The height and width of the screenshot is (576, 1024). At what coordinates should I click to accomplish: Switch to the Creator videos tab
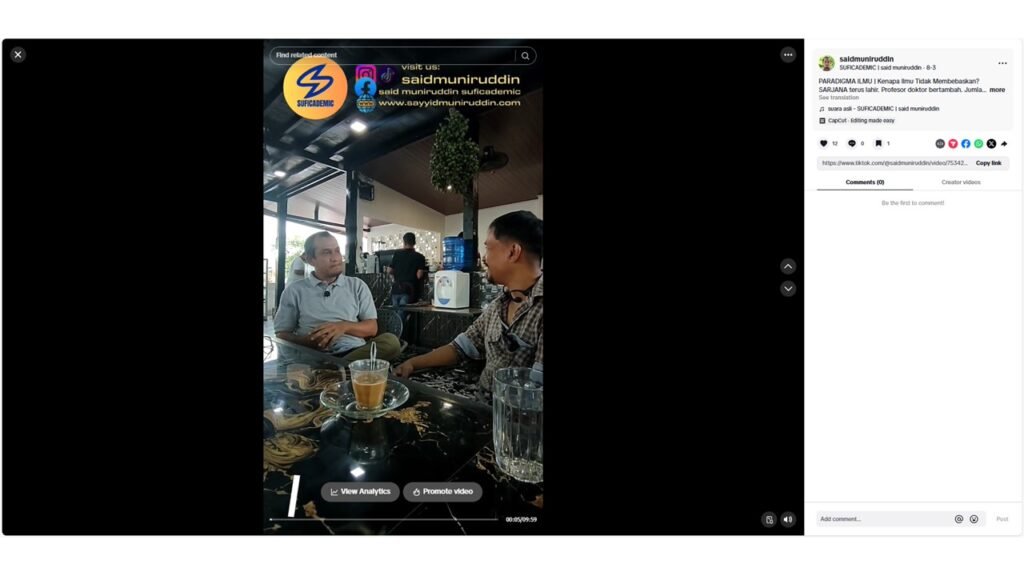[x=960, y=182]
